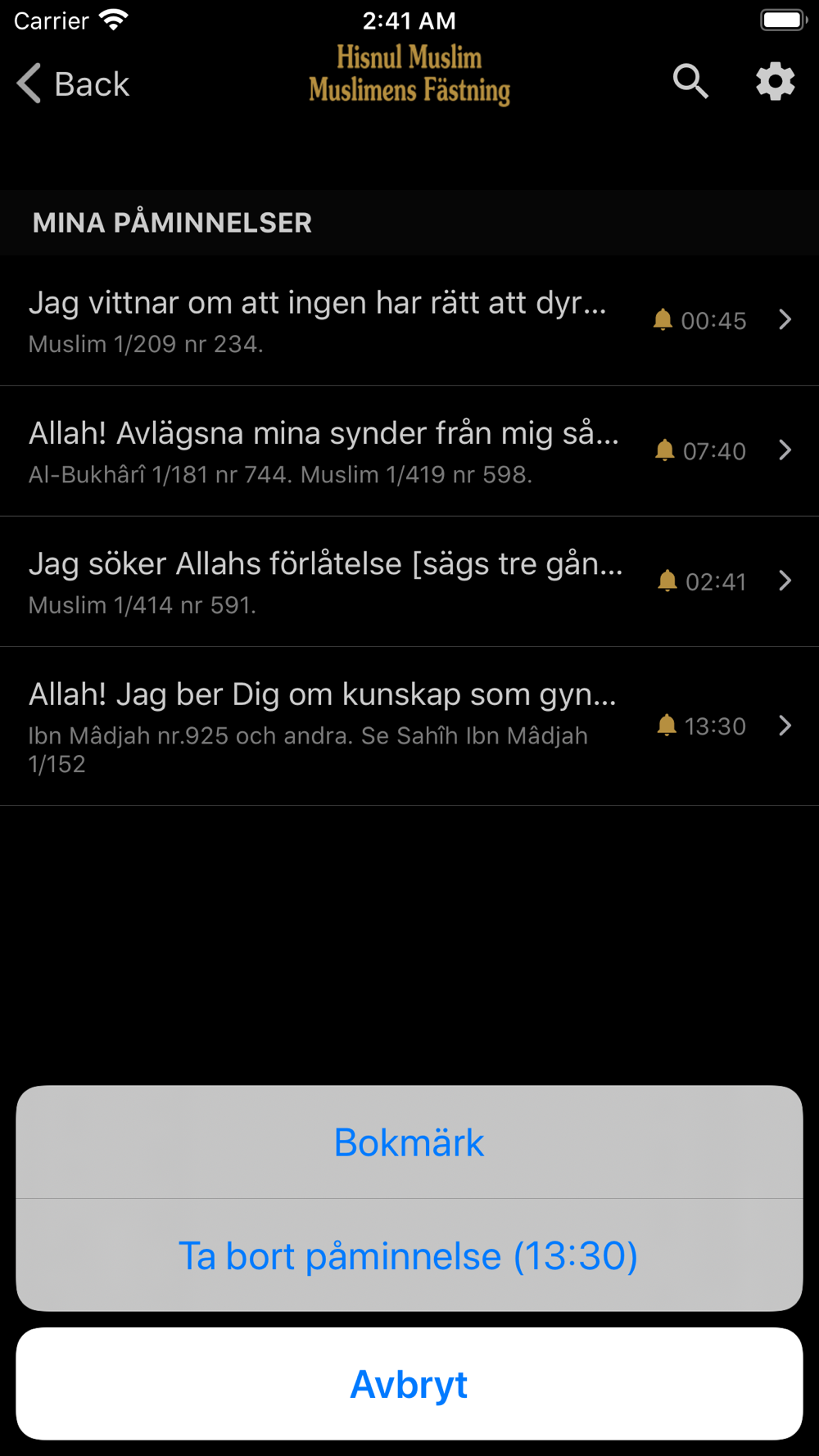Go back using the Back button
Viewport: 819px width, 1456px height.
point(73,84)
